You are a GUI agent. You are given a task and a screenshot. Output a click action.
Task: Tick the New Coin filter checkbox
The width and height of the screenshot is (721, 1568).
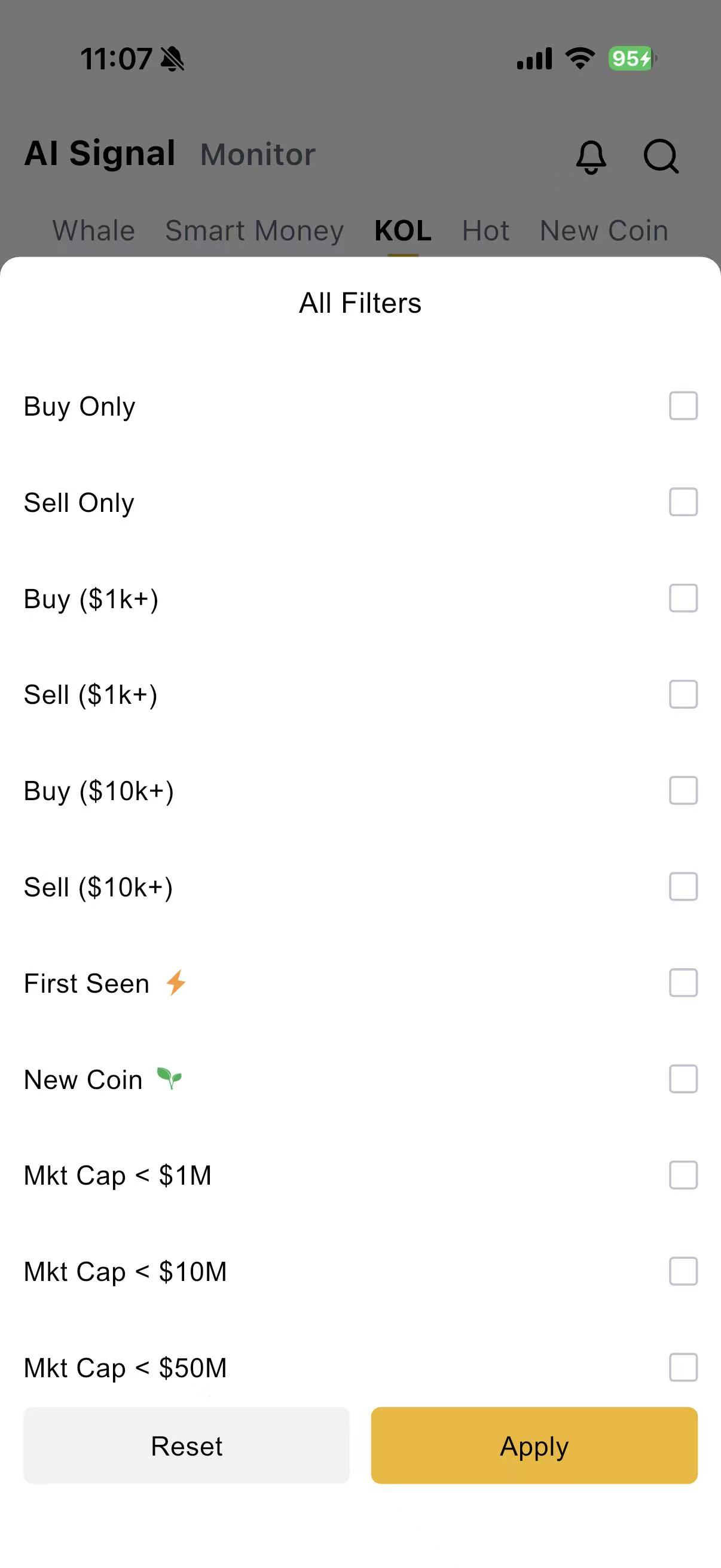point(683,1079)
